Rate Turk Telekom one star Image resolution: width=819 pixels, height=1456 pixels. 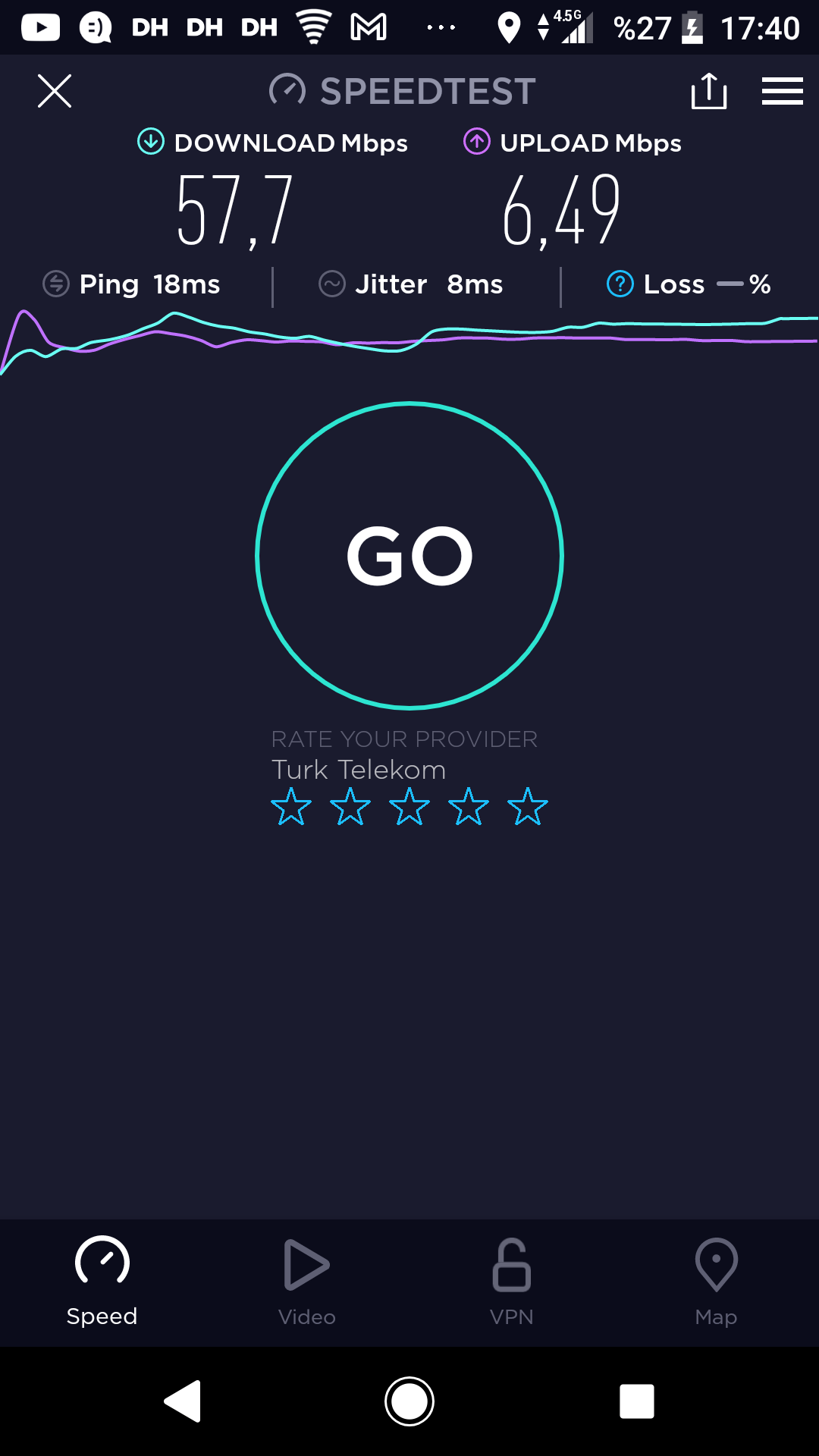point(291,806)
